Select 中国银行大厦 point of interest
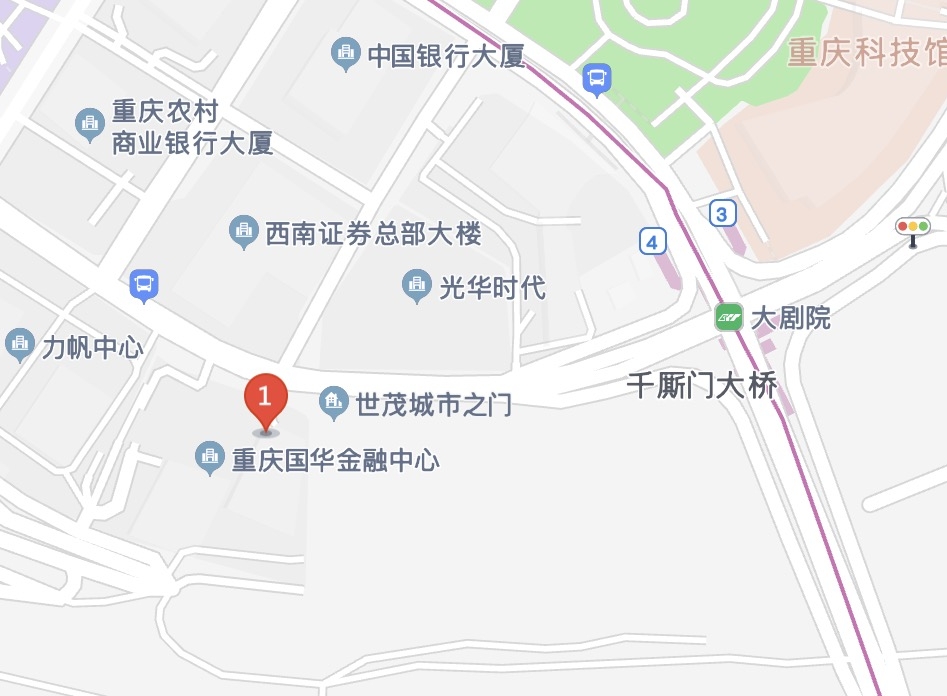Screen dimensions: 947x696 346,54
